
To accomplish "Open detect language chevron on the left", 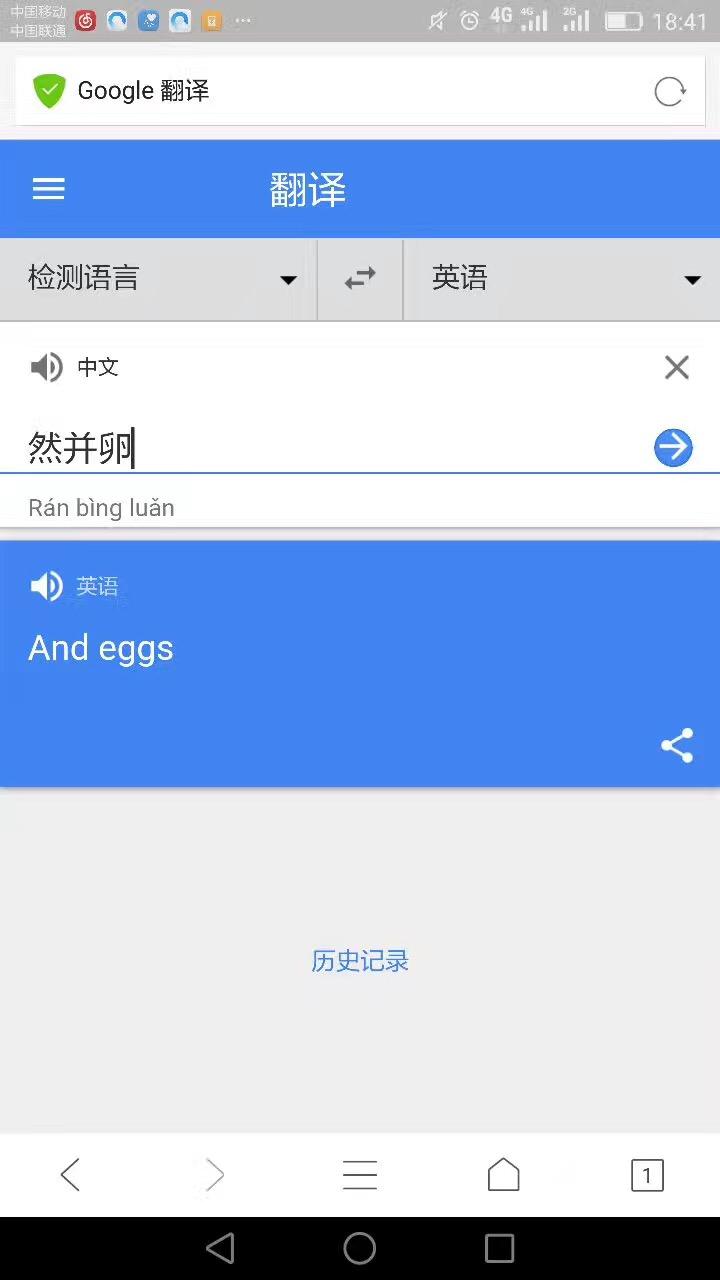I will [x=288, y=280].
